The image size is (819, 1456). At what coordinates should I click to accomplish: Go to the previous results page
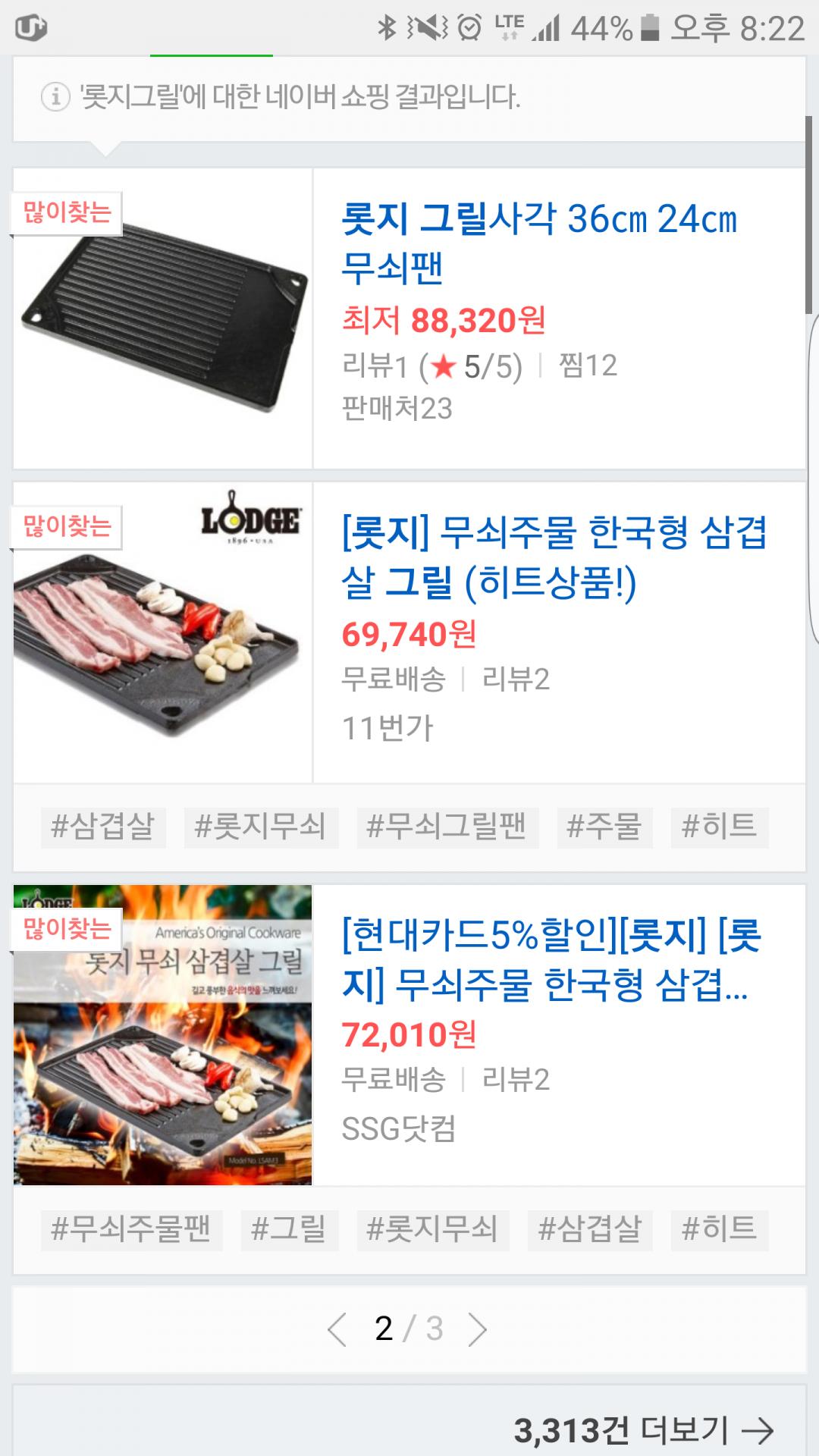pyautogui.click(x=337, y=1329)
